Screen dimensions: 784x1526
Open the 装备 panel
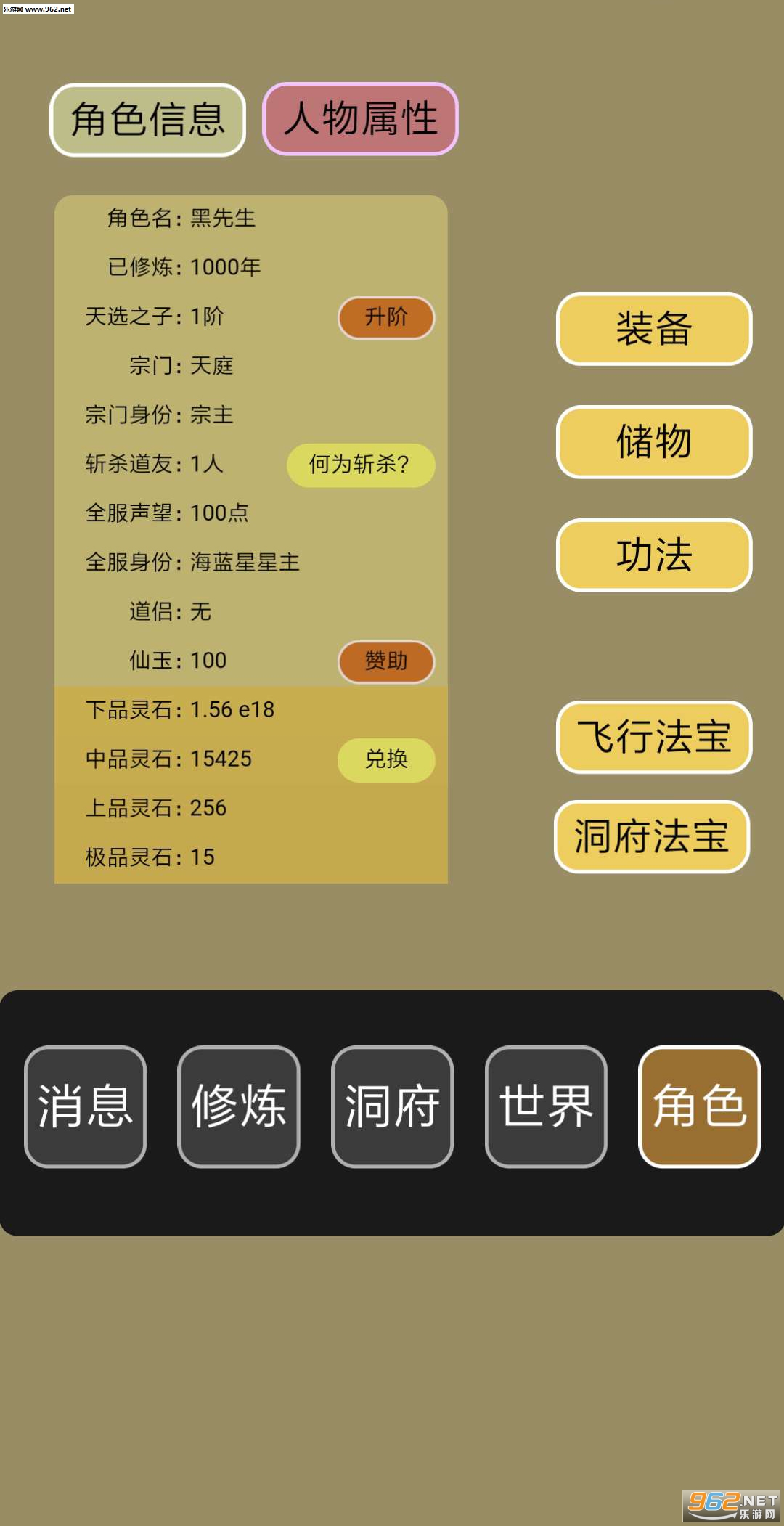tap(654, 329)
